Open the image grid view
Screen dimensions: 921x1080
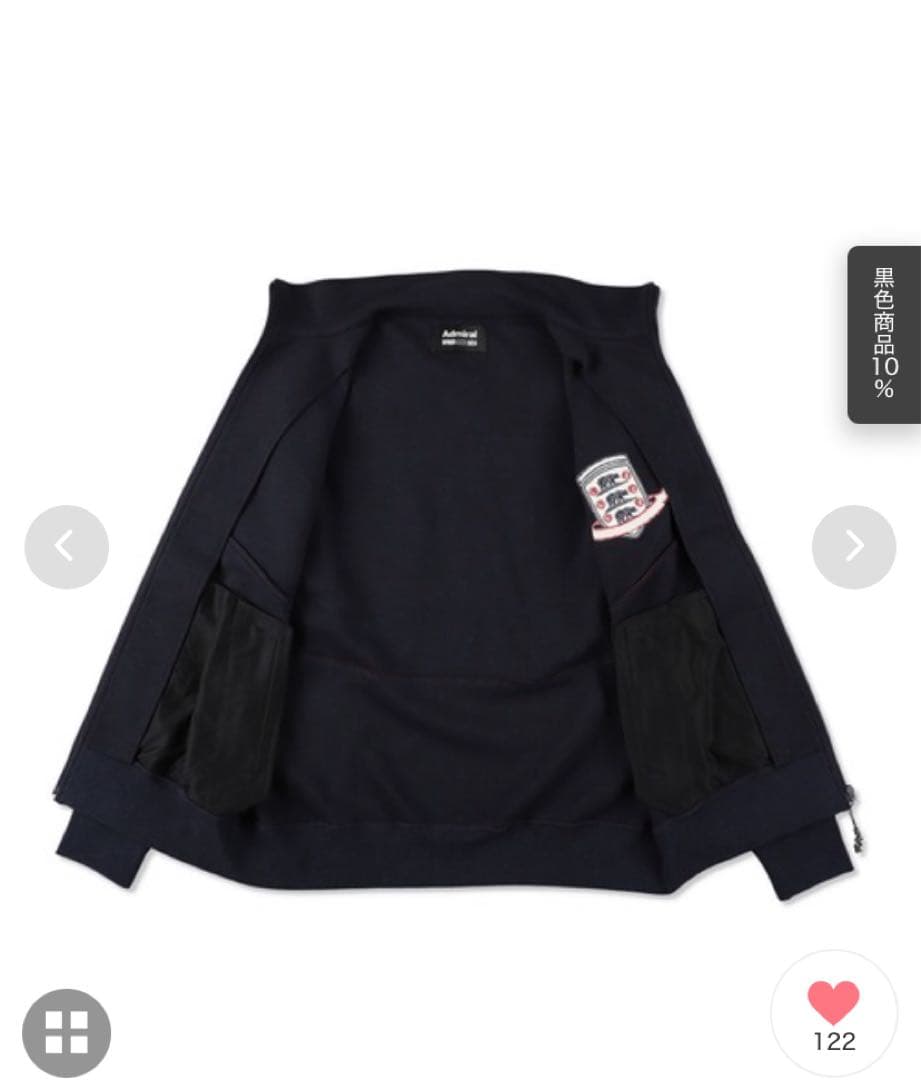click(66, 1033)
